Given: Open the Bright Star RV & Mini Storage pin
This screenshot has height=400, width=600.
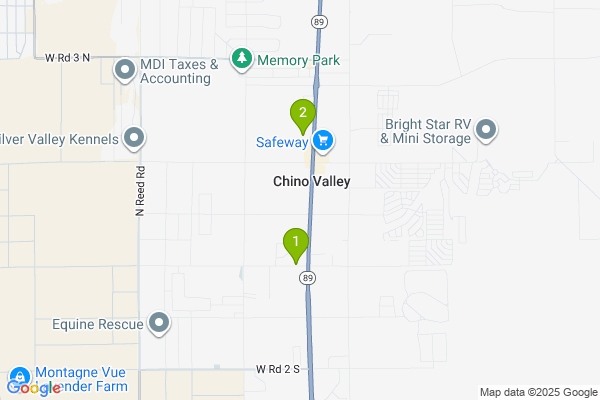Looking at the screenshot, I should (486, 130).
